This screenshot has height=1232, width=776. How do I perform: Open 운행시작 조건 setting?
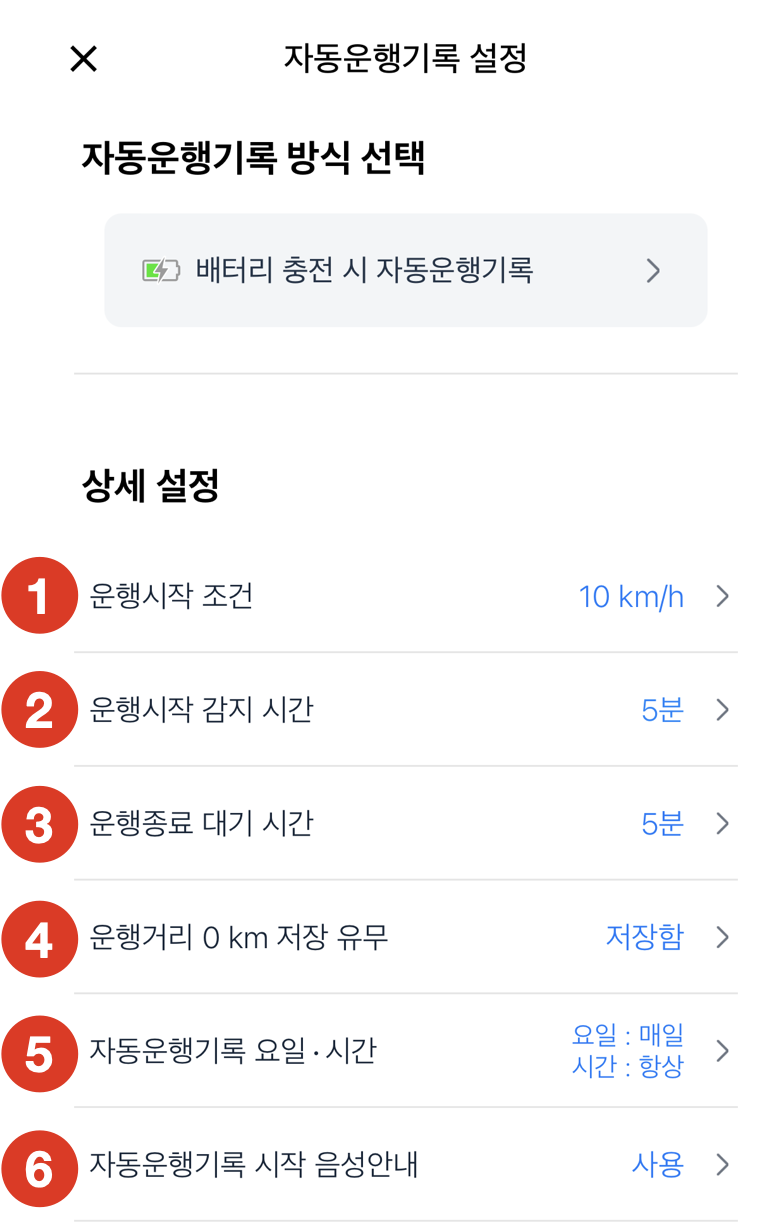pyautogui.click(x=405, y=597)
